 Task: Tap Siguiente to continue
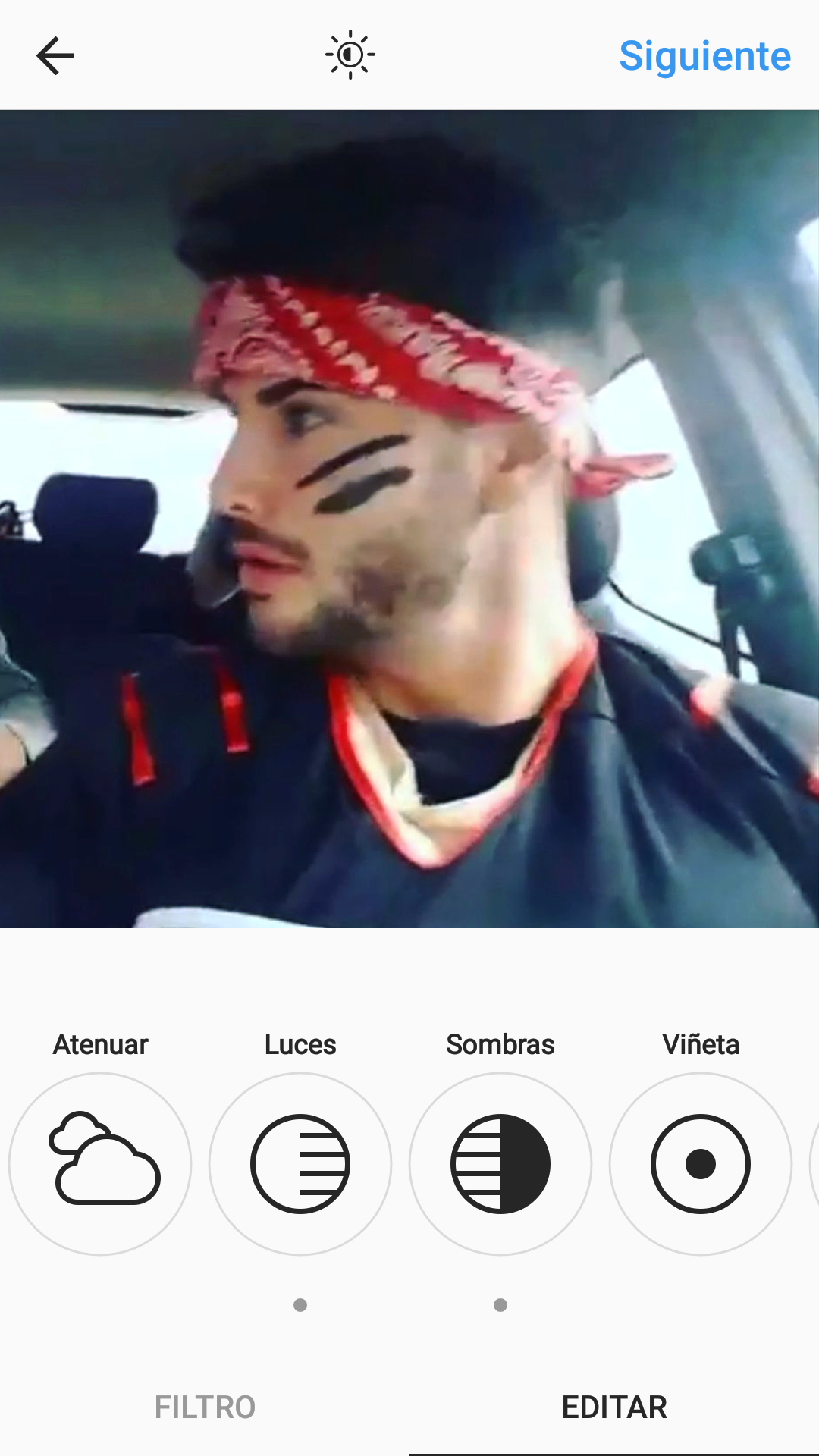704,56
